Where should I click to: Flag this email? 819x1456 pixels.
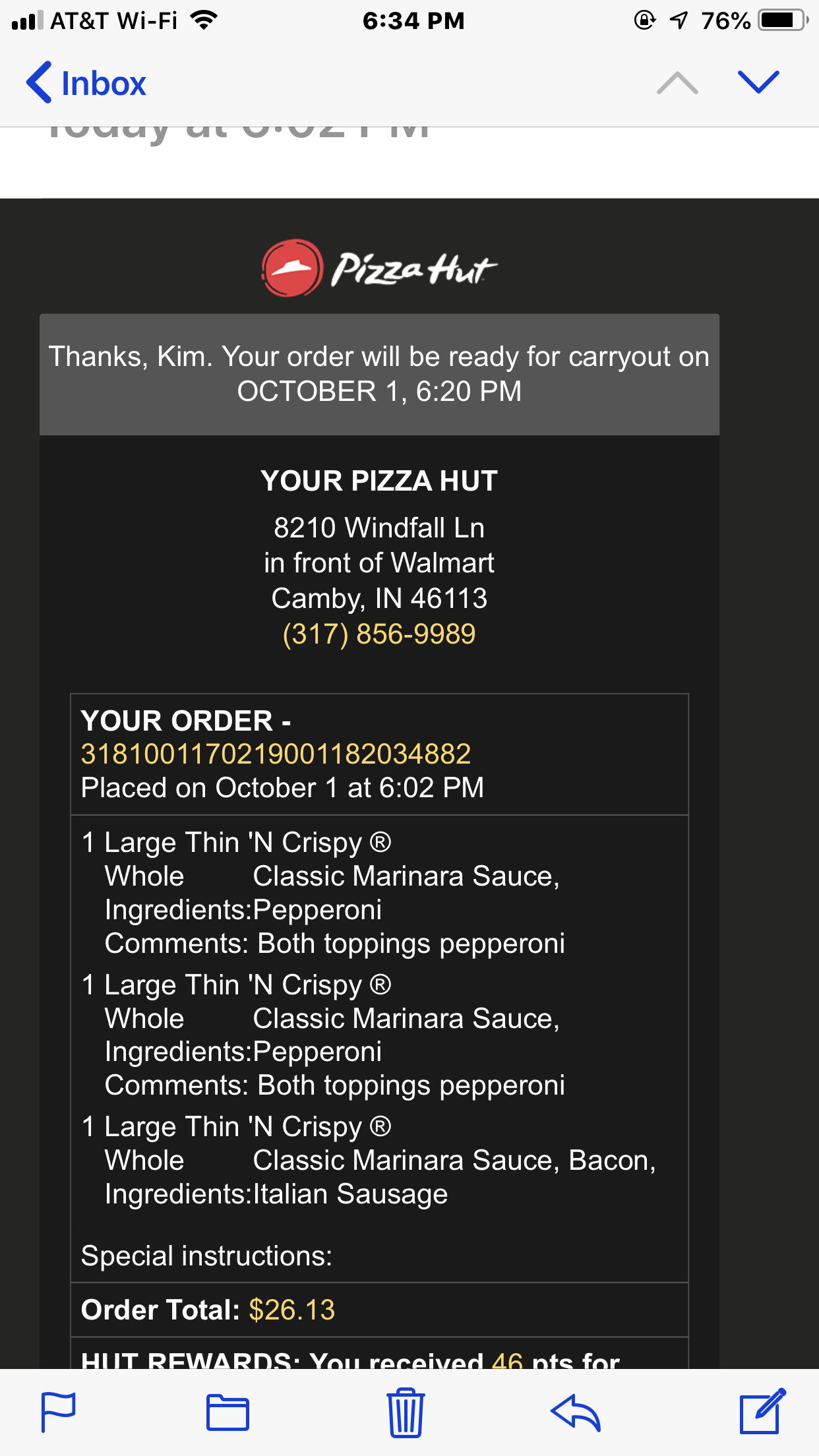[x=59, y=1412]
